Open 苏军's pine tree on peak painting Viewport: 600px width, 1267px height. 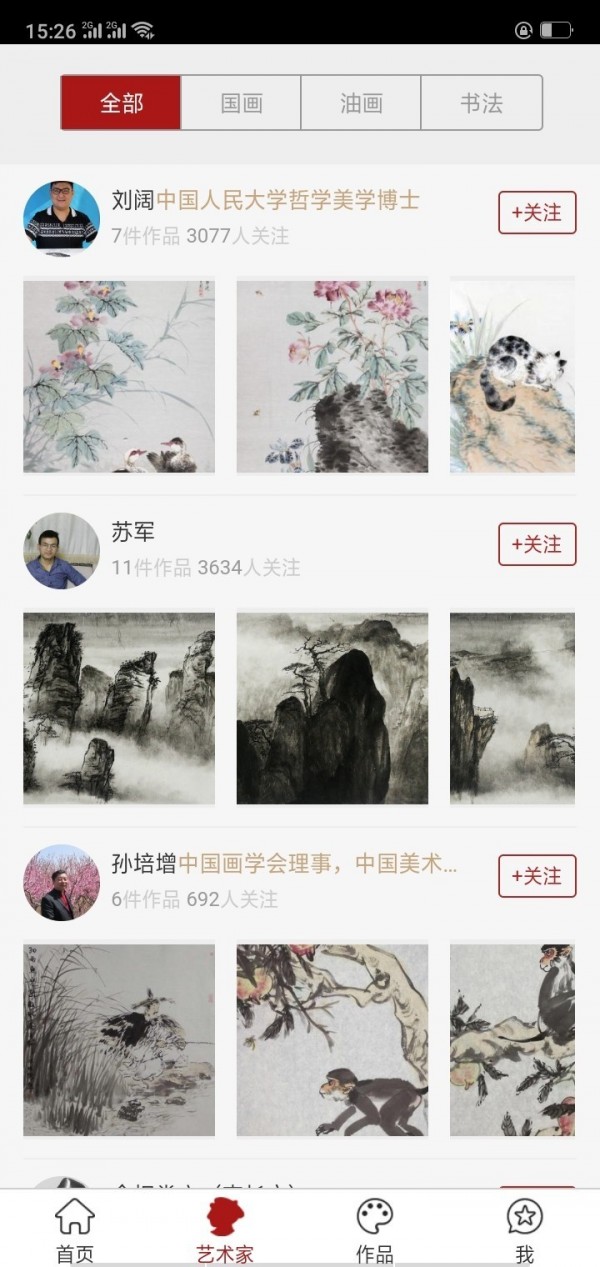[x=332, y=708]
